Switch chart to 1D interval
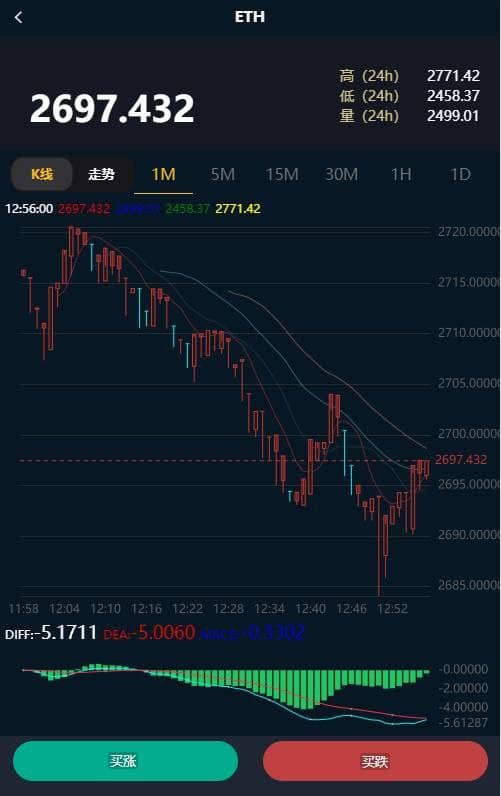The image size is (501, 796). (x=460, y=175)
